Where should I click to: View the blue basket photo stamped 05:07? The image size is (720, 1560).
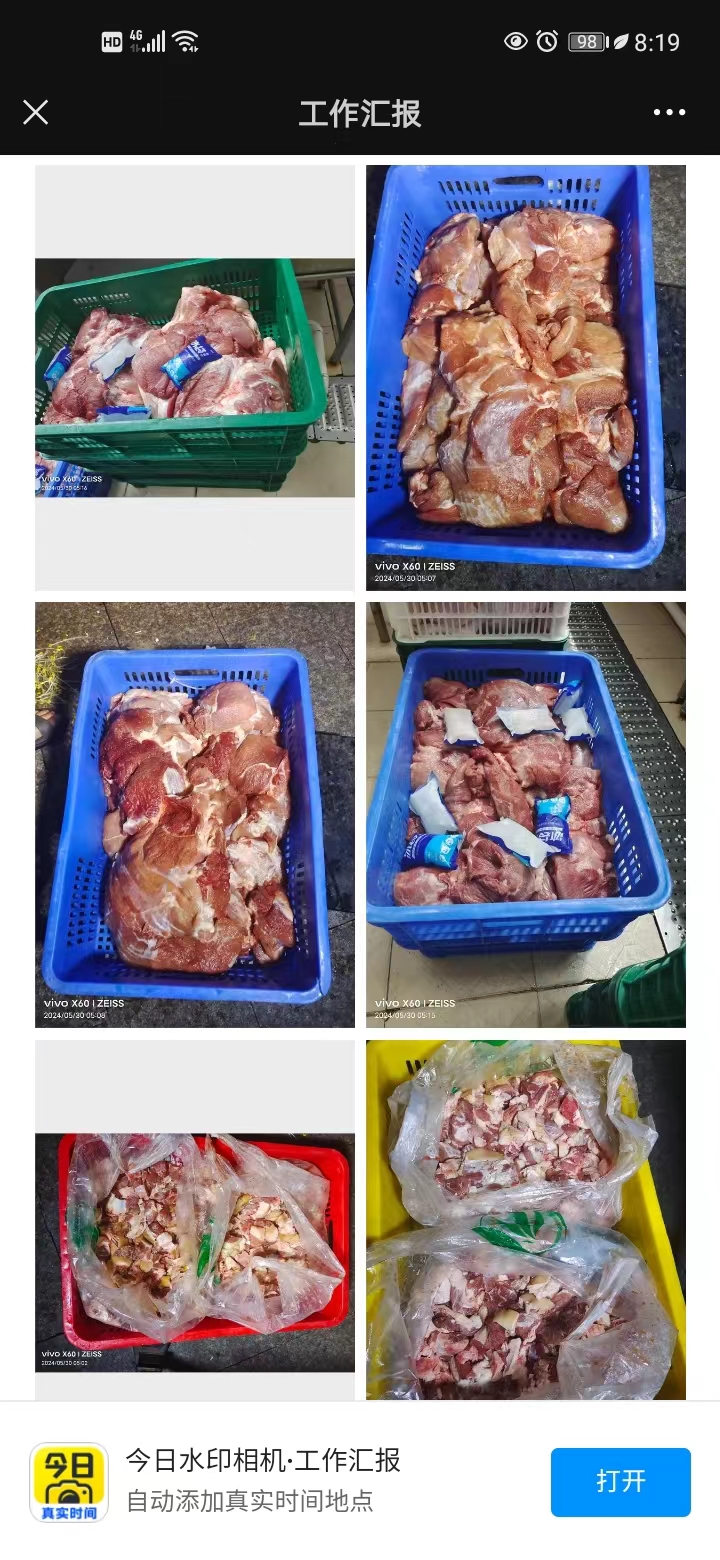[526, 378]
